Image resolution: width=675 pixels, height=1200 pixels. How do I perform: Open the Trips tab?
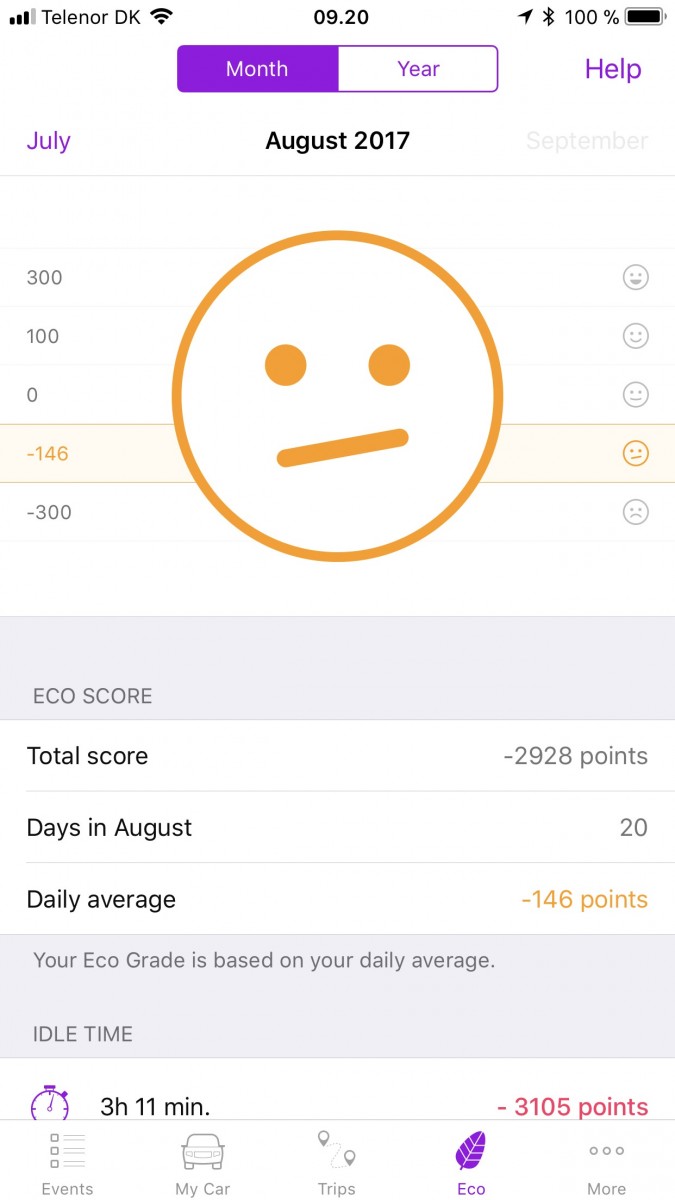336,1163
